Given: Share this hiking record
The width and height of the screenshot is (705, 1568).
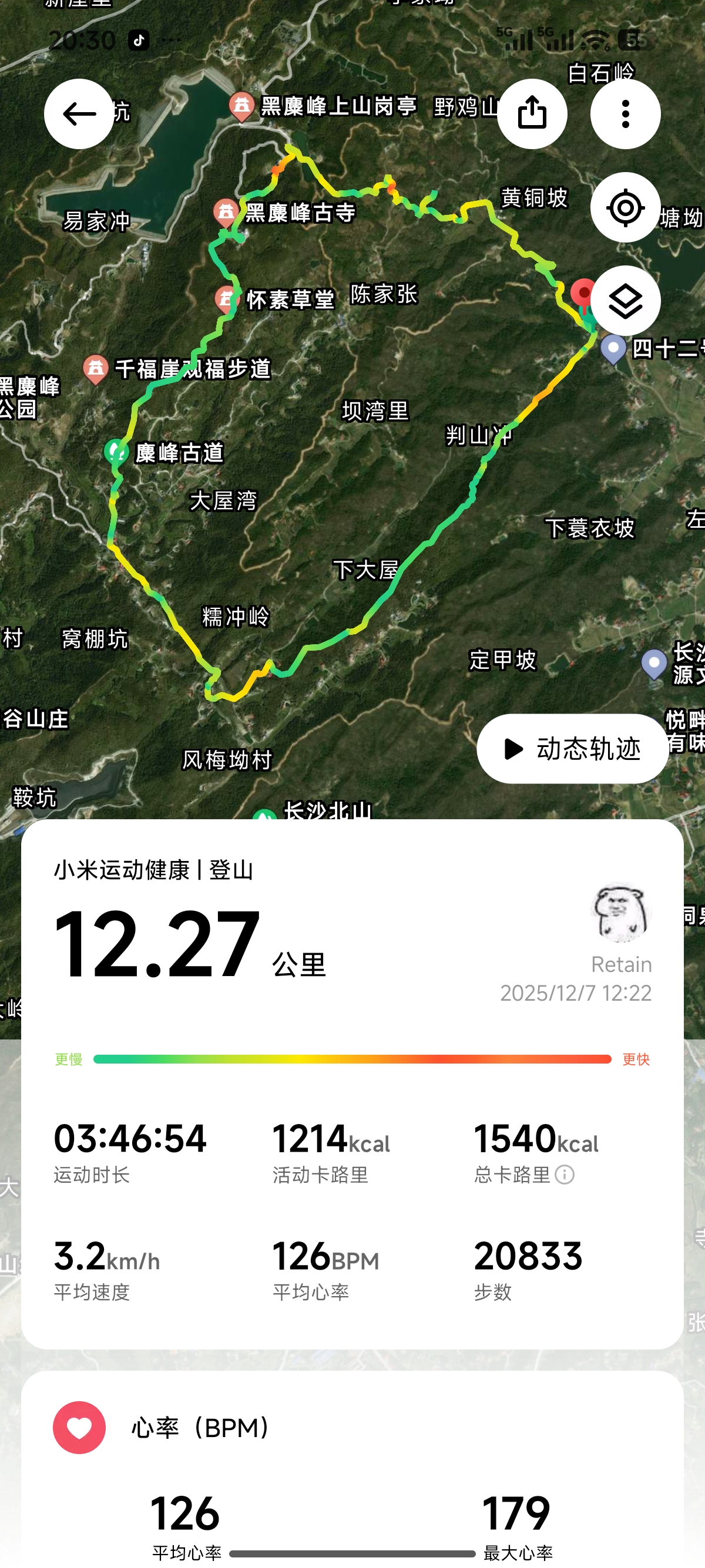Looking at the screenshot, I should click(532, 114).
